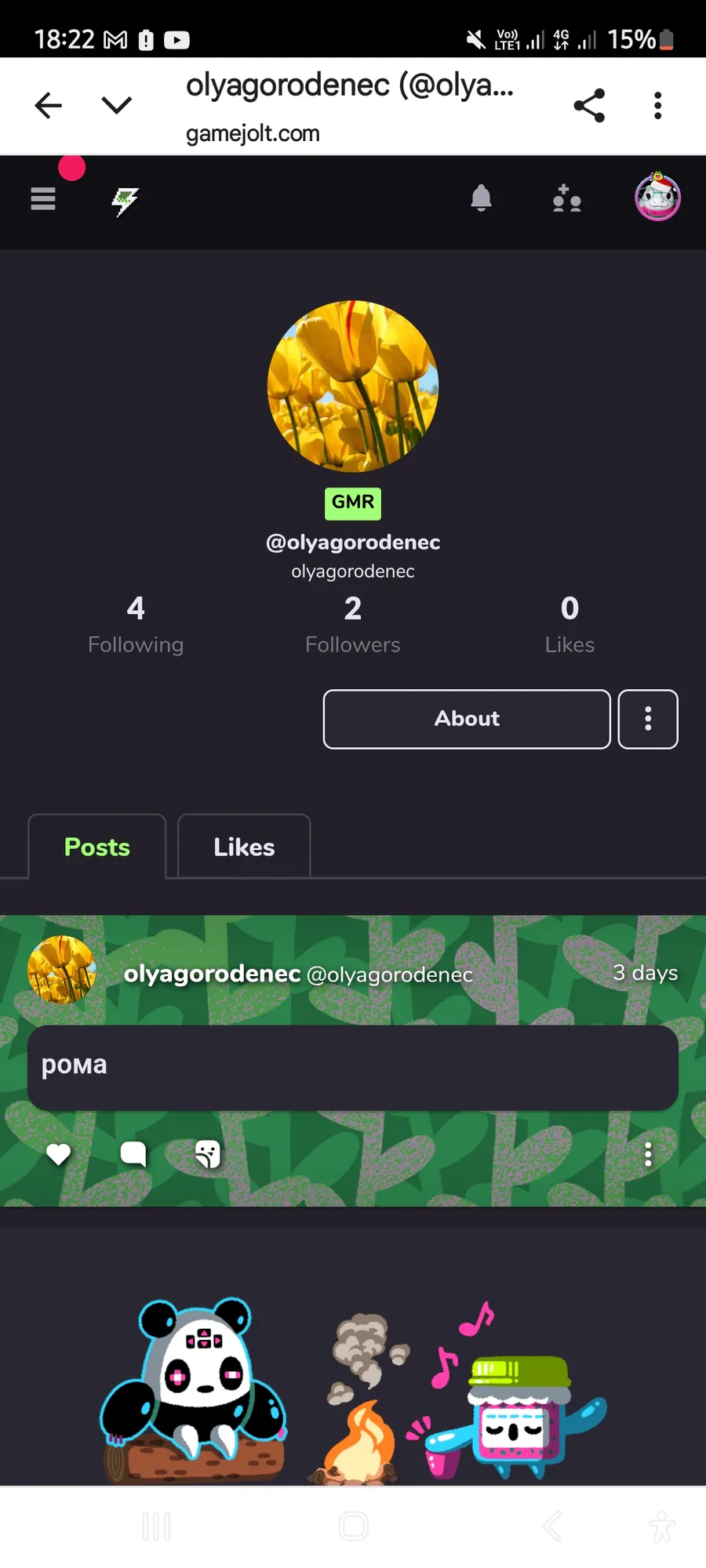Tap the Game Jolt lightning logo
The height and width of the screenshot is (1568, 706).
click(x=126, y=201)
